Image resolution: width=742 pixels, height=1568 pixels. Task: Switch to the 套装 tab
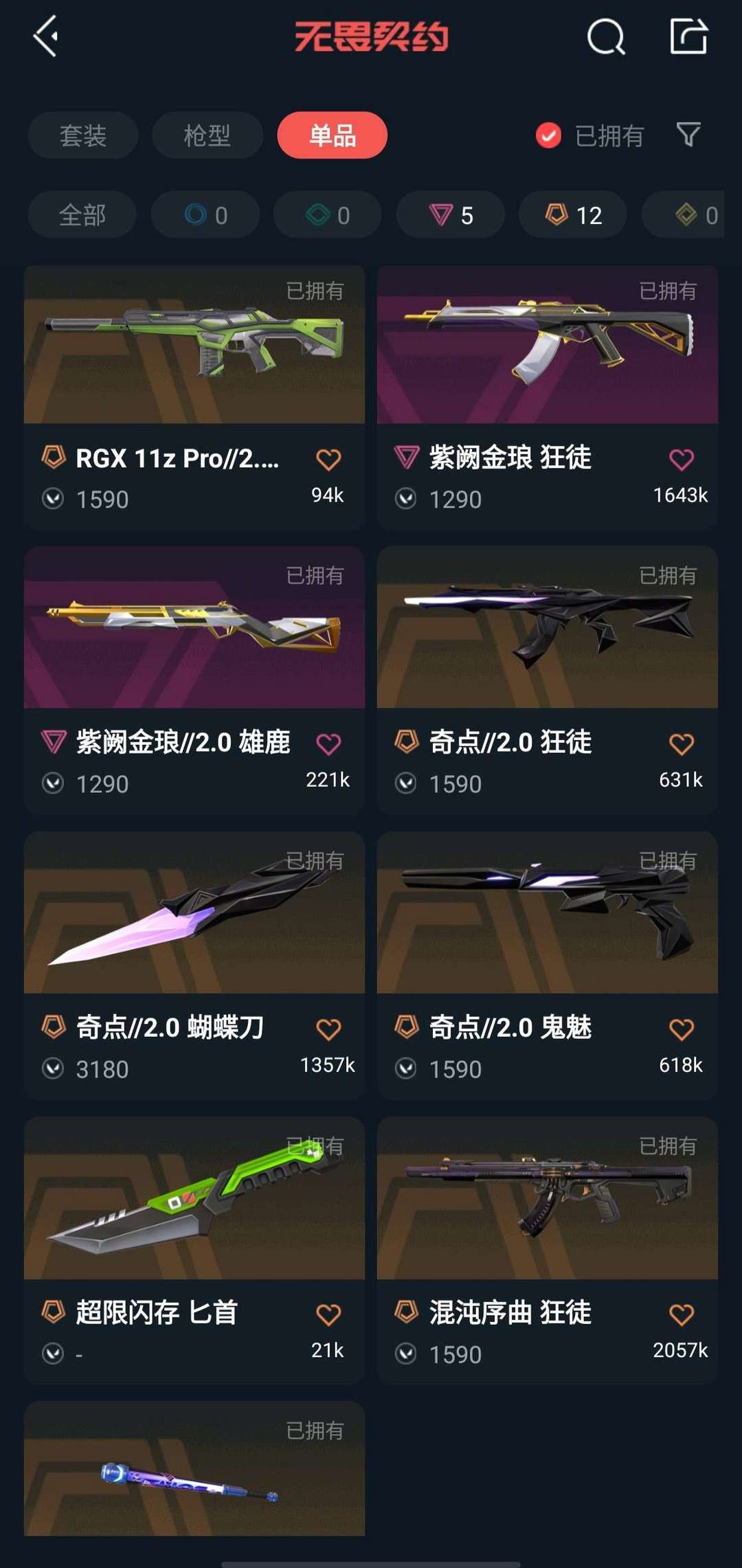82,135
